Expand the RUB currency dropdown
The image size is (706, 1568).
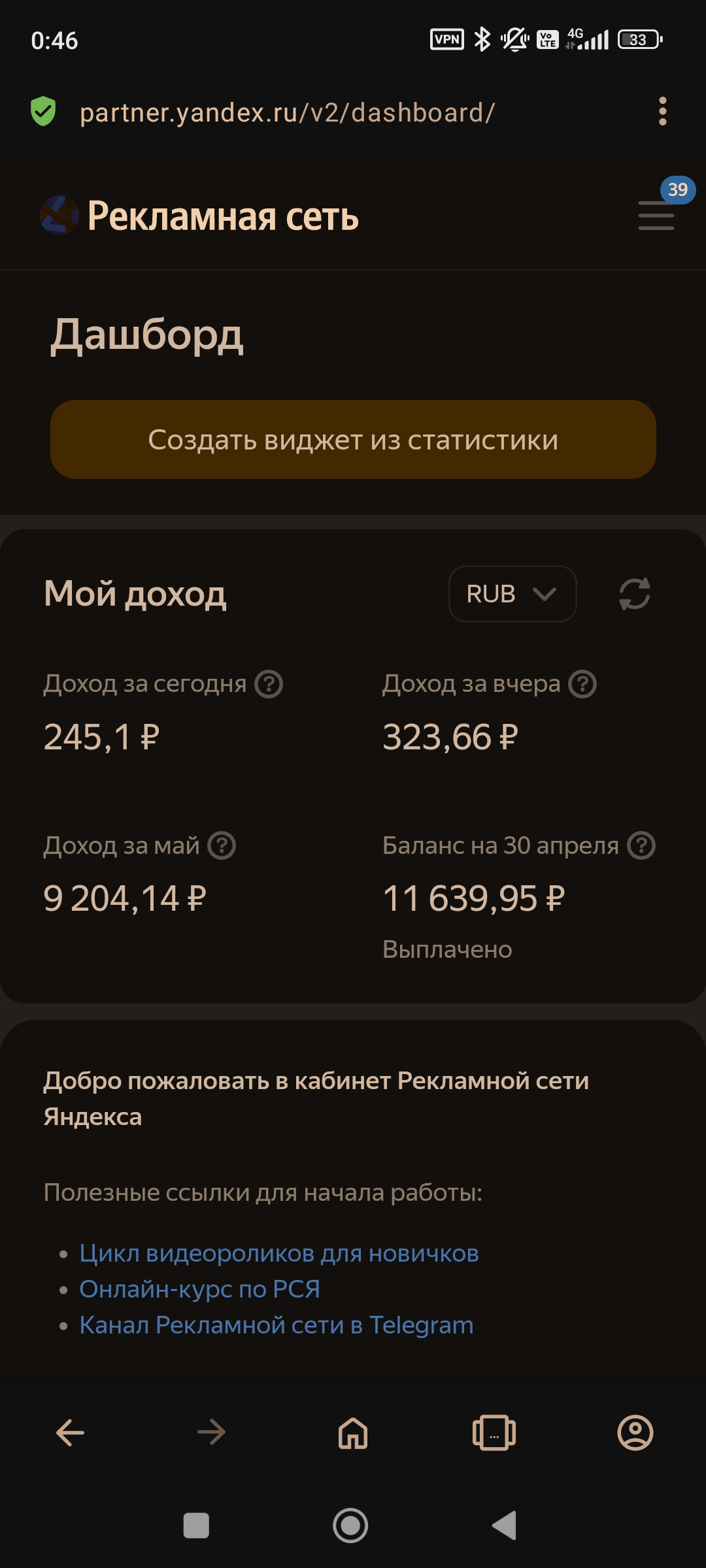[x=513, y=594]
